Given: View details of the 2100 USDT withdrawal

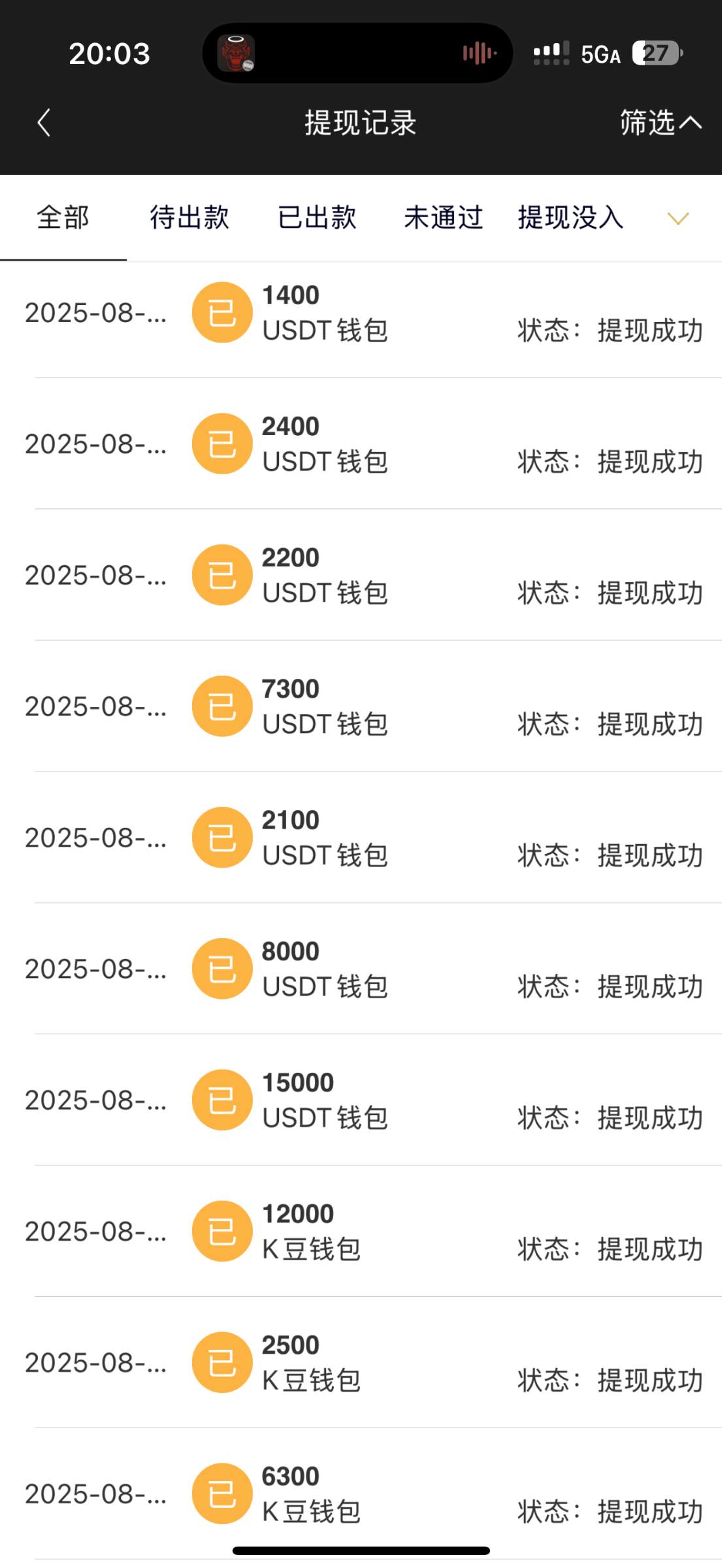Looking at the screenshot, I should coord(361,838).
